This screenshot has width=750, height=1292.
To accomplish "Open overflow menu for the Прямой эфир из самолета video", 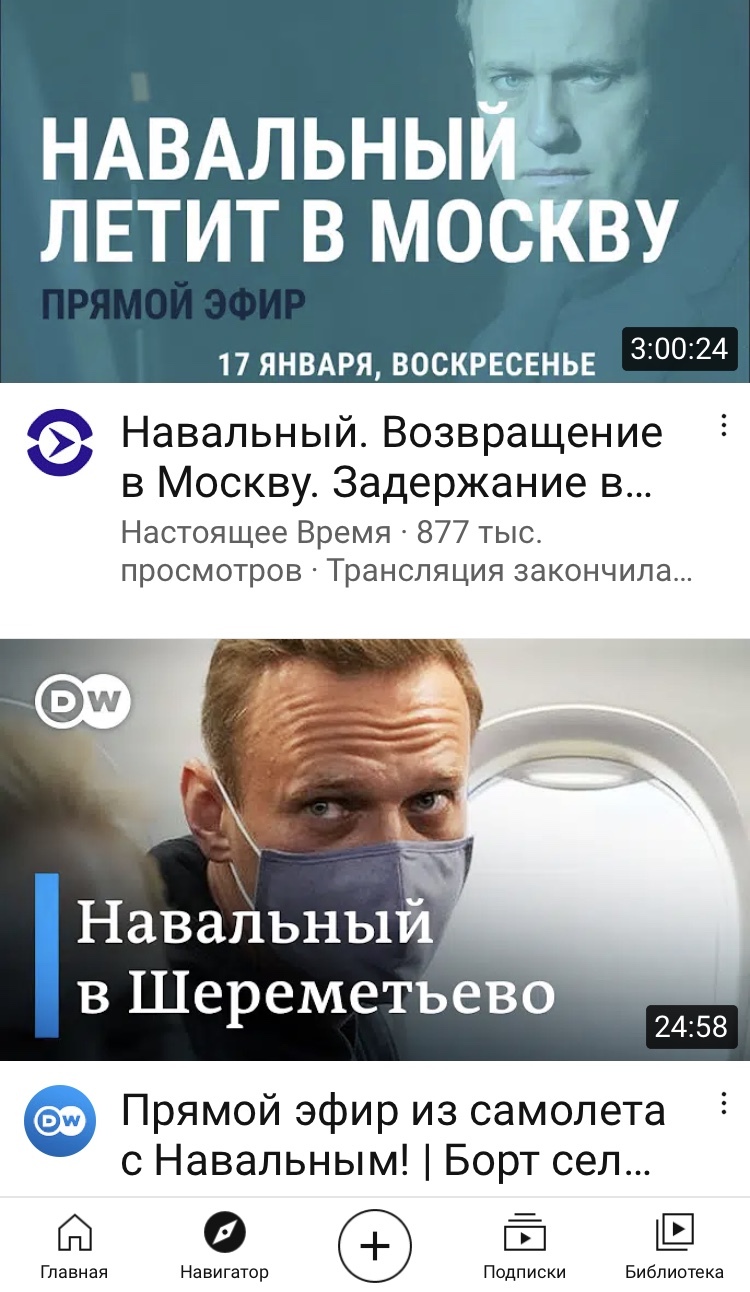I will 723,1104.
